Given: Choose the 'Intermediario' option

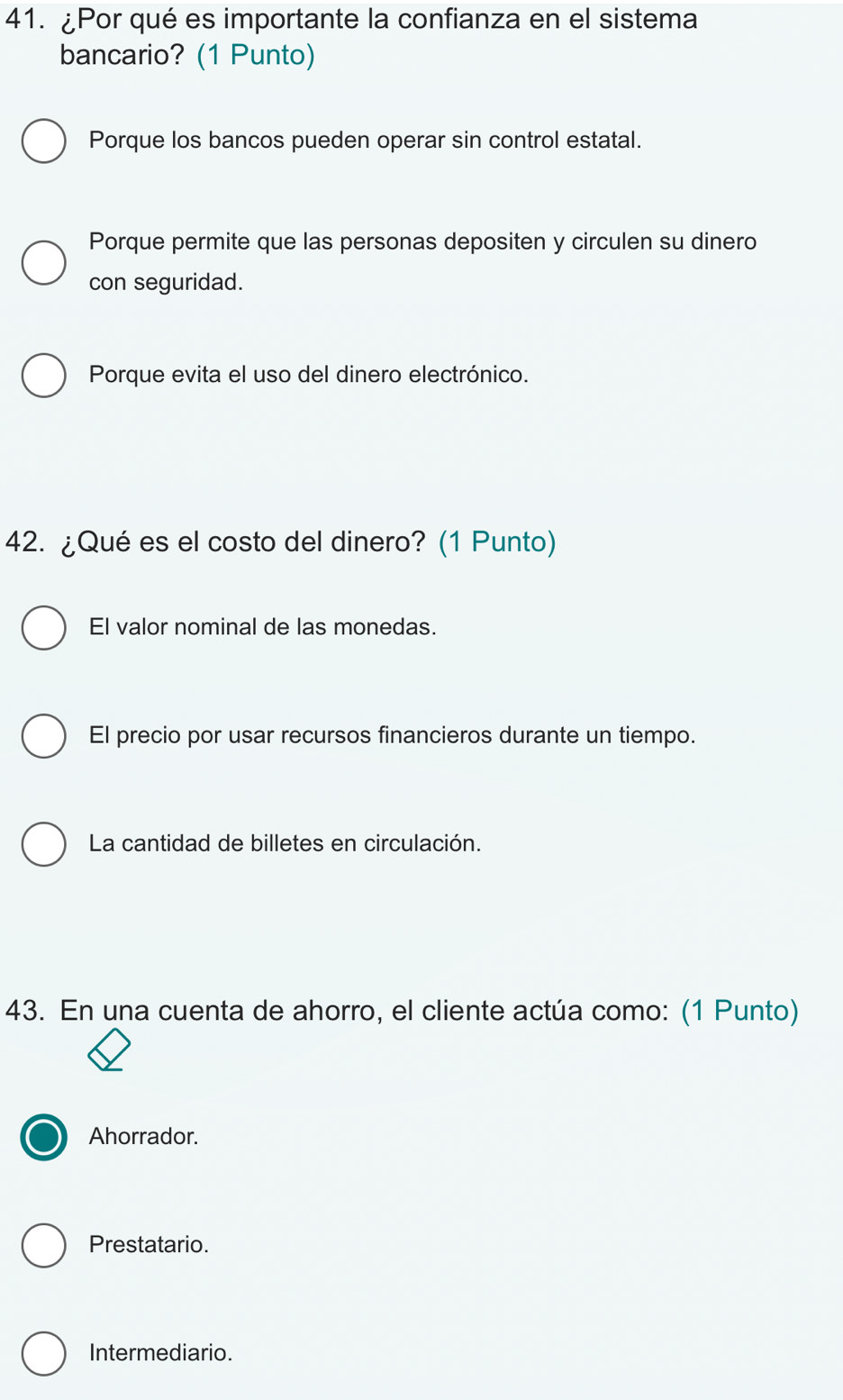Looking at the screenshot, I should pyautogui.click(x=43, y=1353).
